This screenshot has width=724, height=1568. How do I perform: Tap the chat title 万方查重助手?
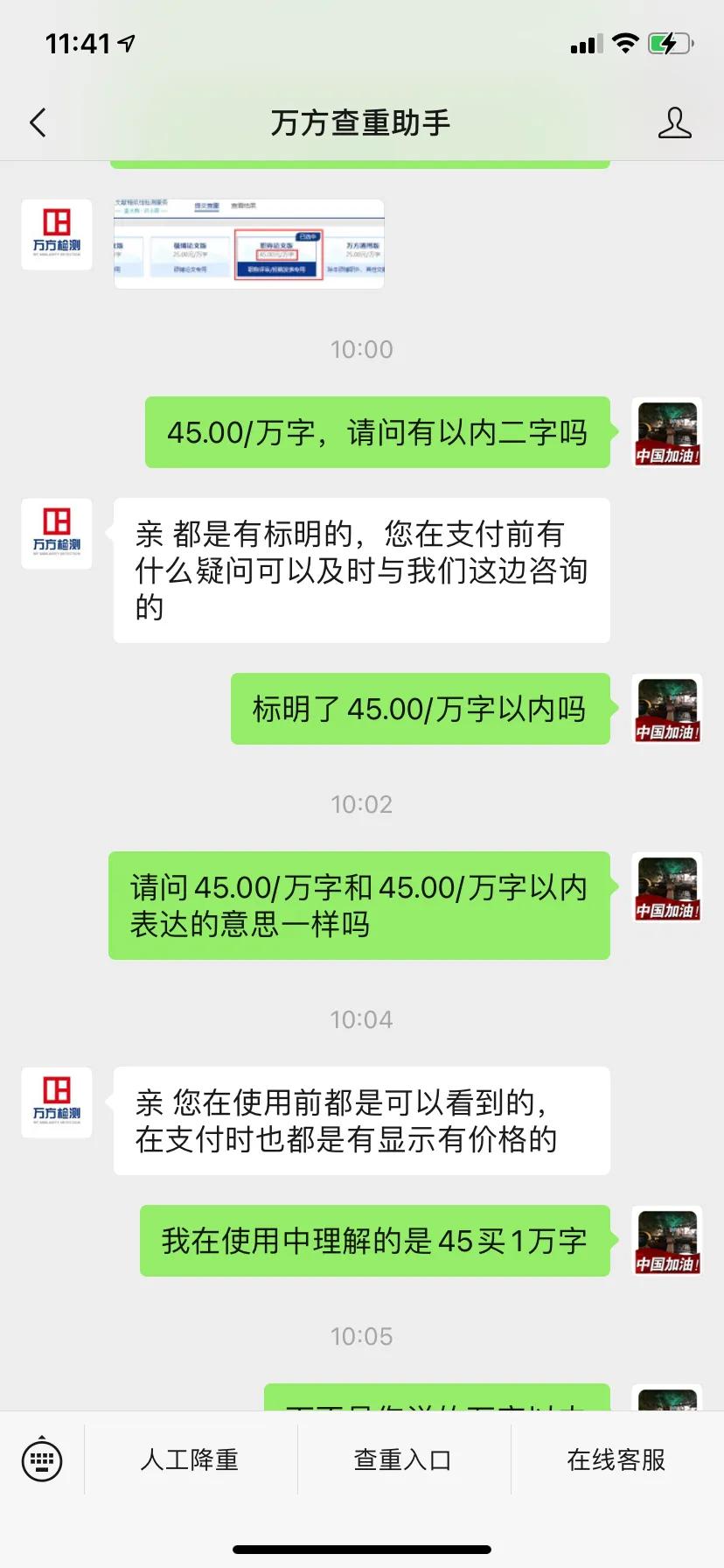pyautogui.click(x=362, y=122)
